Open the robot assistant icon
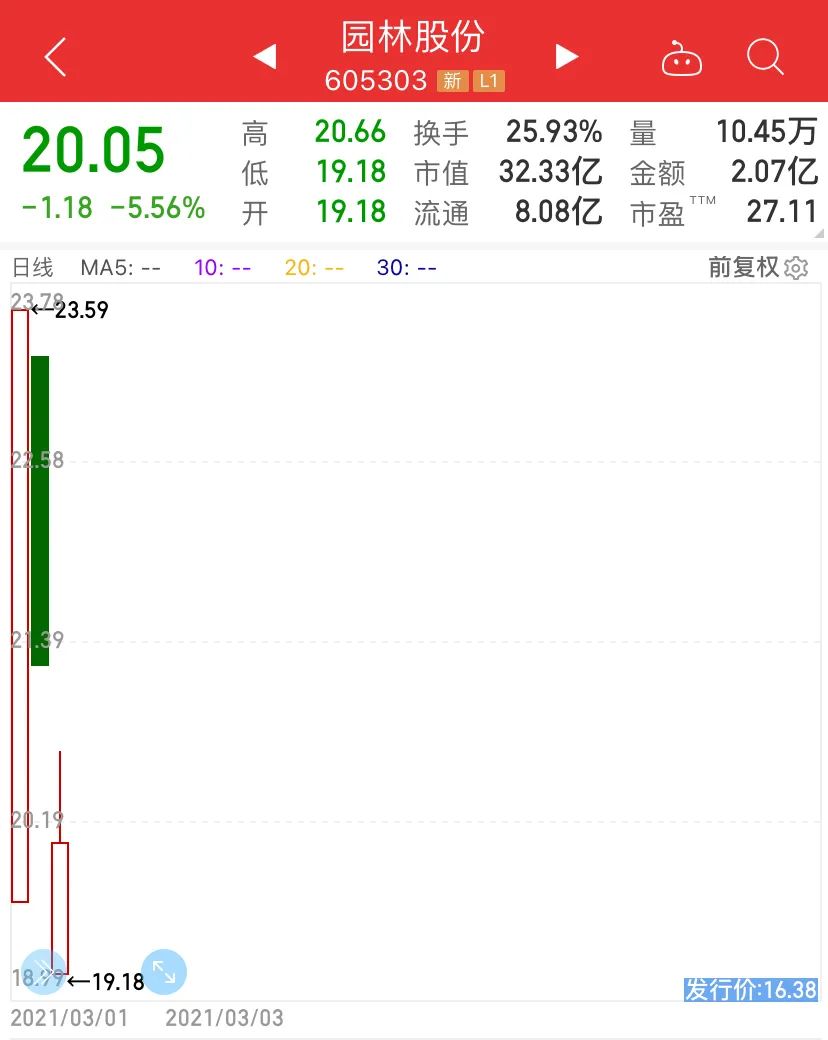Screen dimensions: 828x1040 682,59
